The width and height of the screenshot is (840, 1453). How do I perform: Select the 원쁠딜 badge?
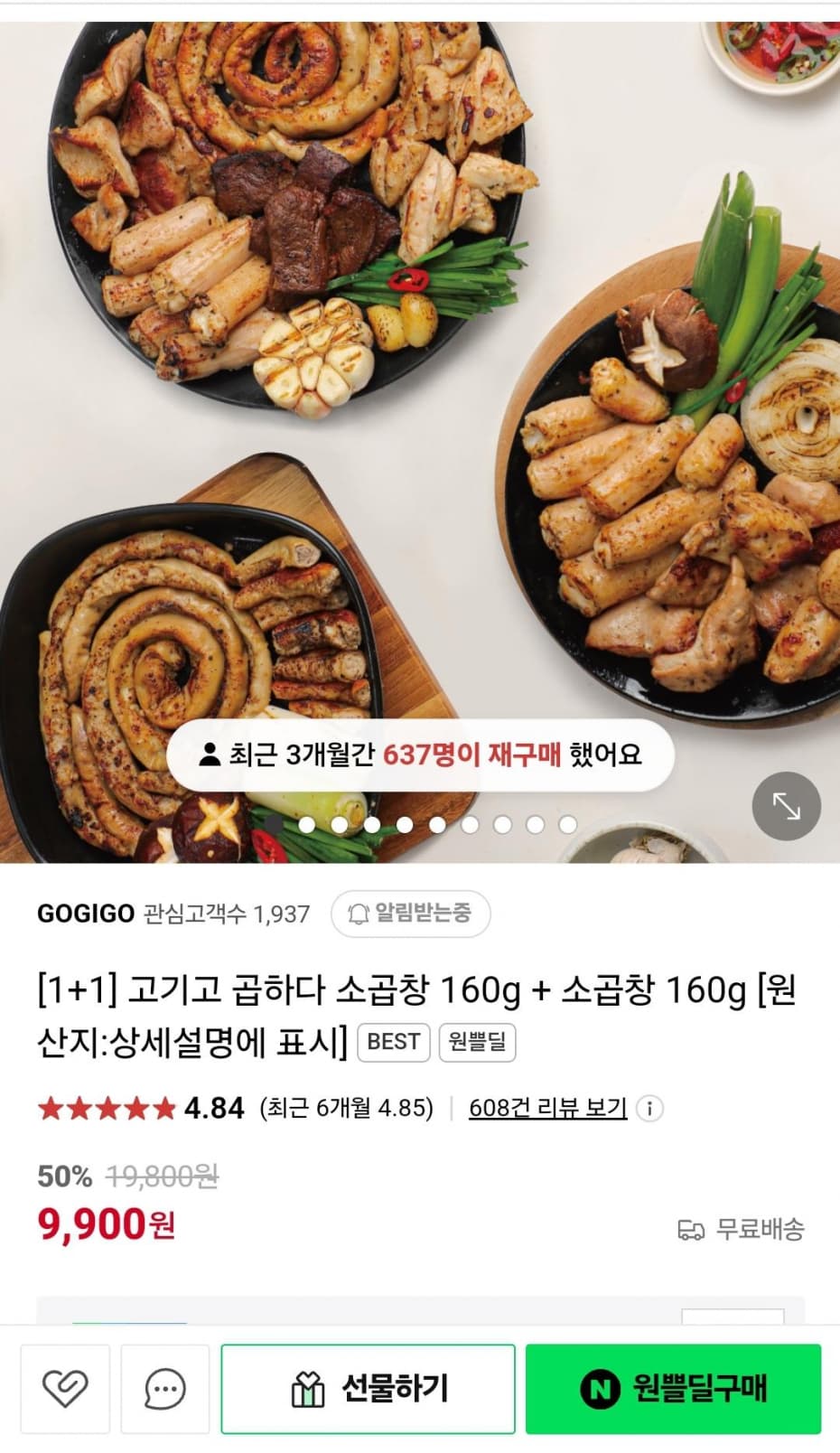point(477,1041)
